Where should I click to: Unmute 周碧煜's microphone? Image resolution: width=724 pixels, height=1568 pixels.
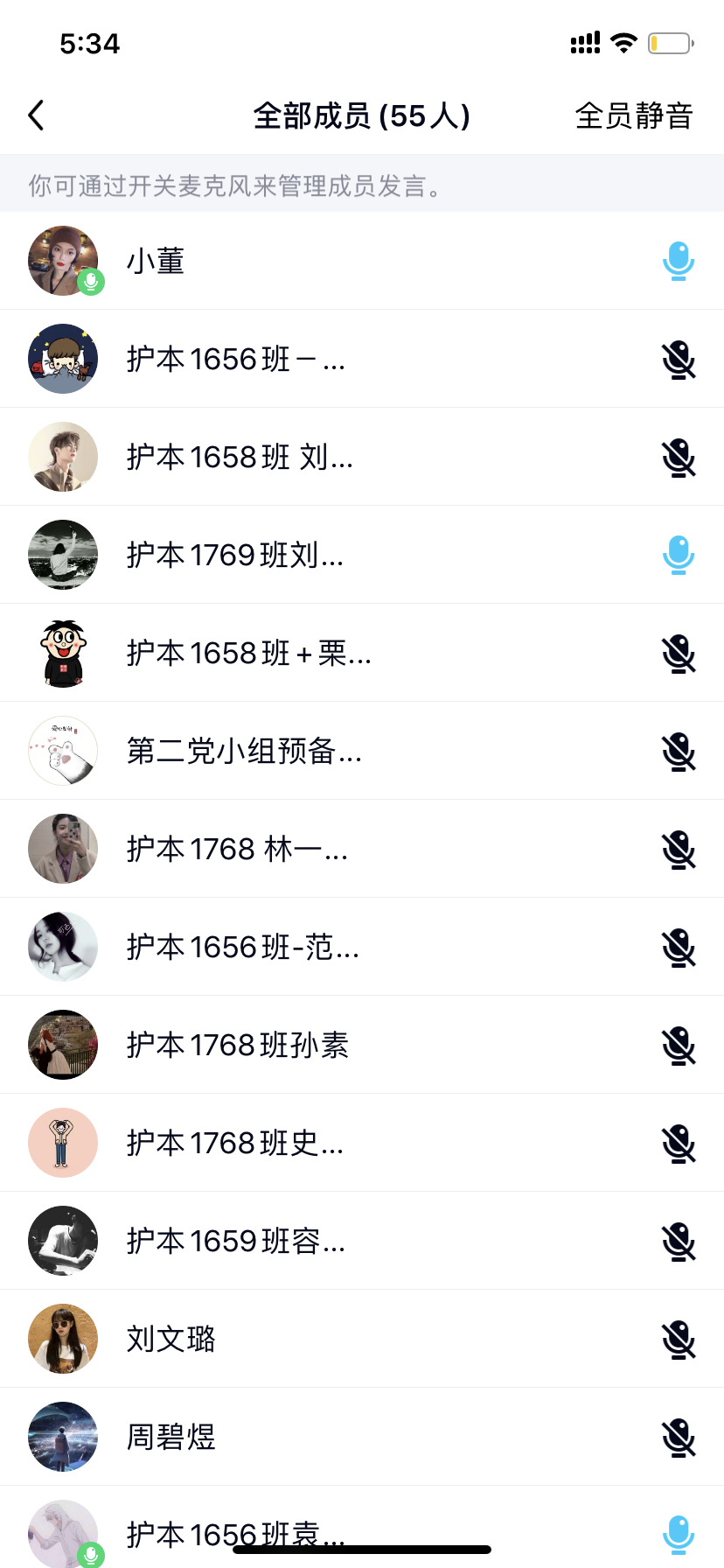(x=678, y=1437)
